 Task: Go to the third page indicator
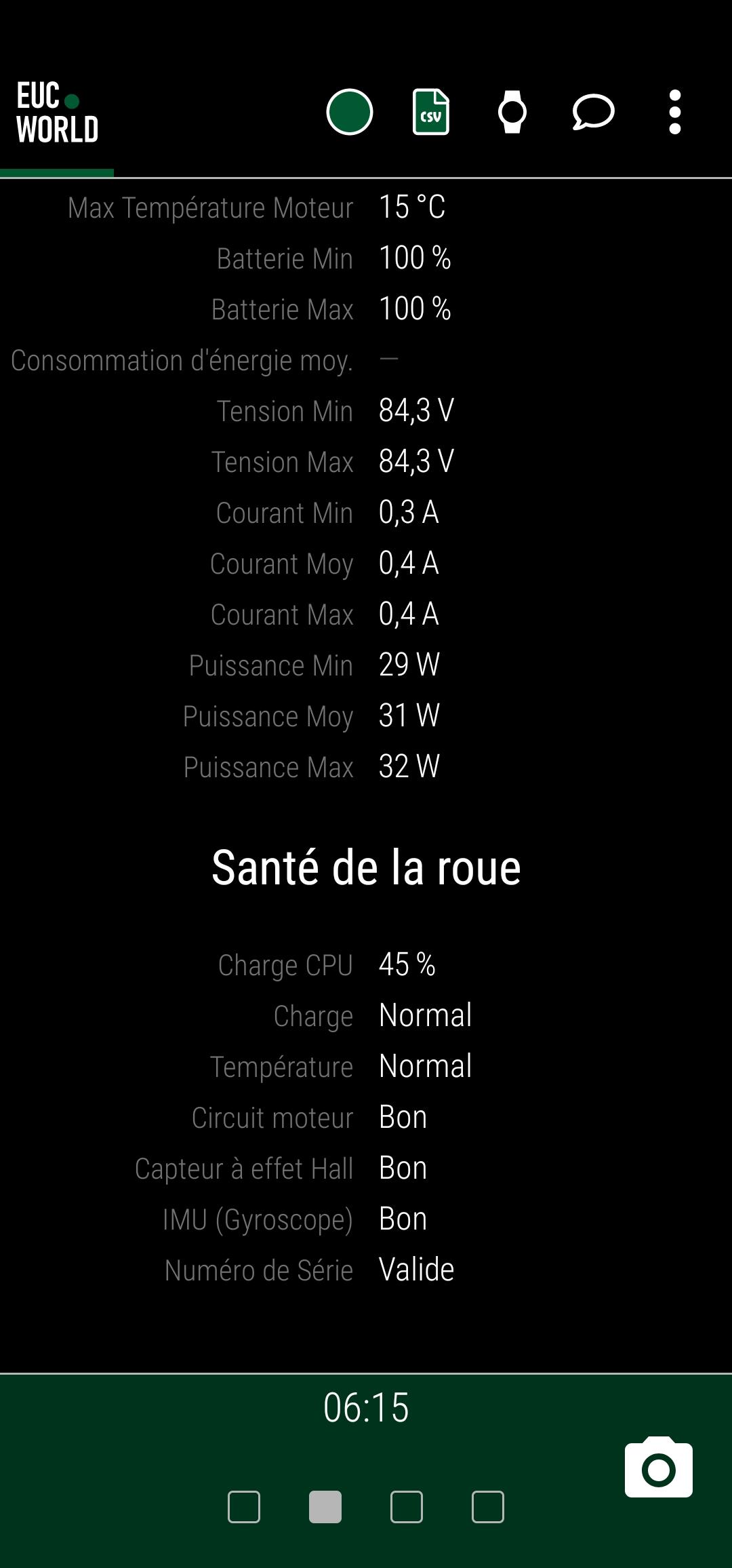[x=407, y=1507]
